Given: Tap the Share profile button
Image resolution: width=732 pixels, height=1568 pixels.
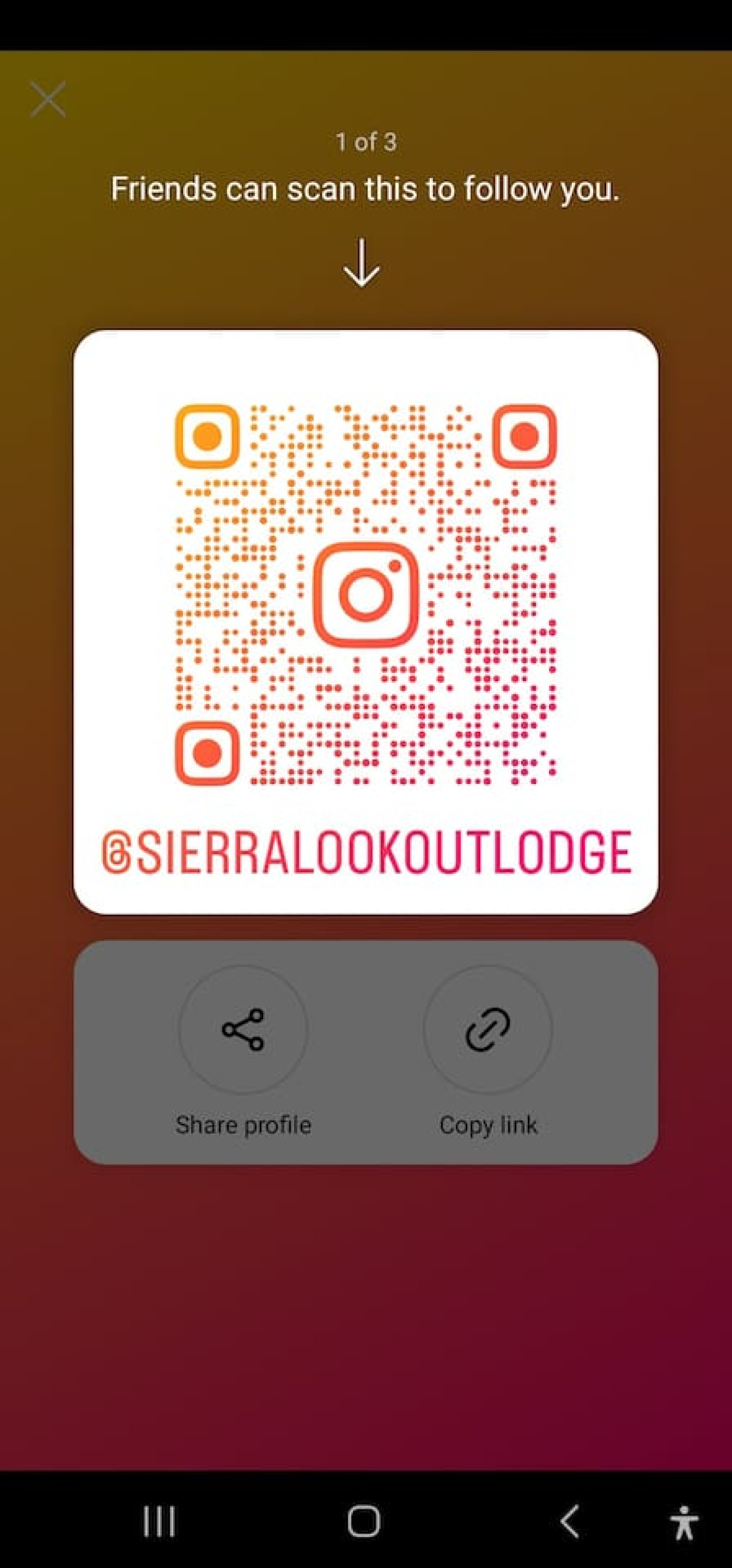Looking at the screenshot, I should pos(243,1029).
